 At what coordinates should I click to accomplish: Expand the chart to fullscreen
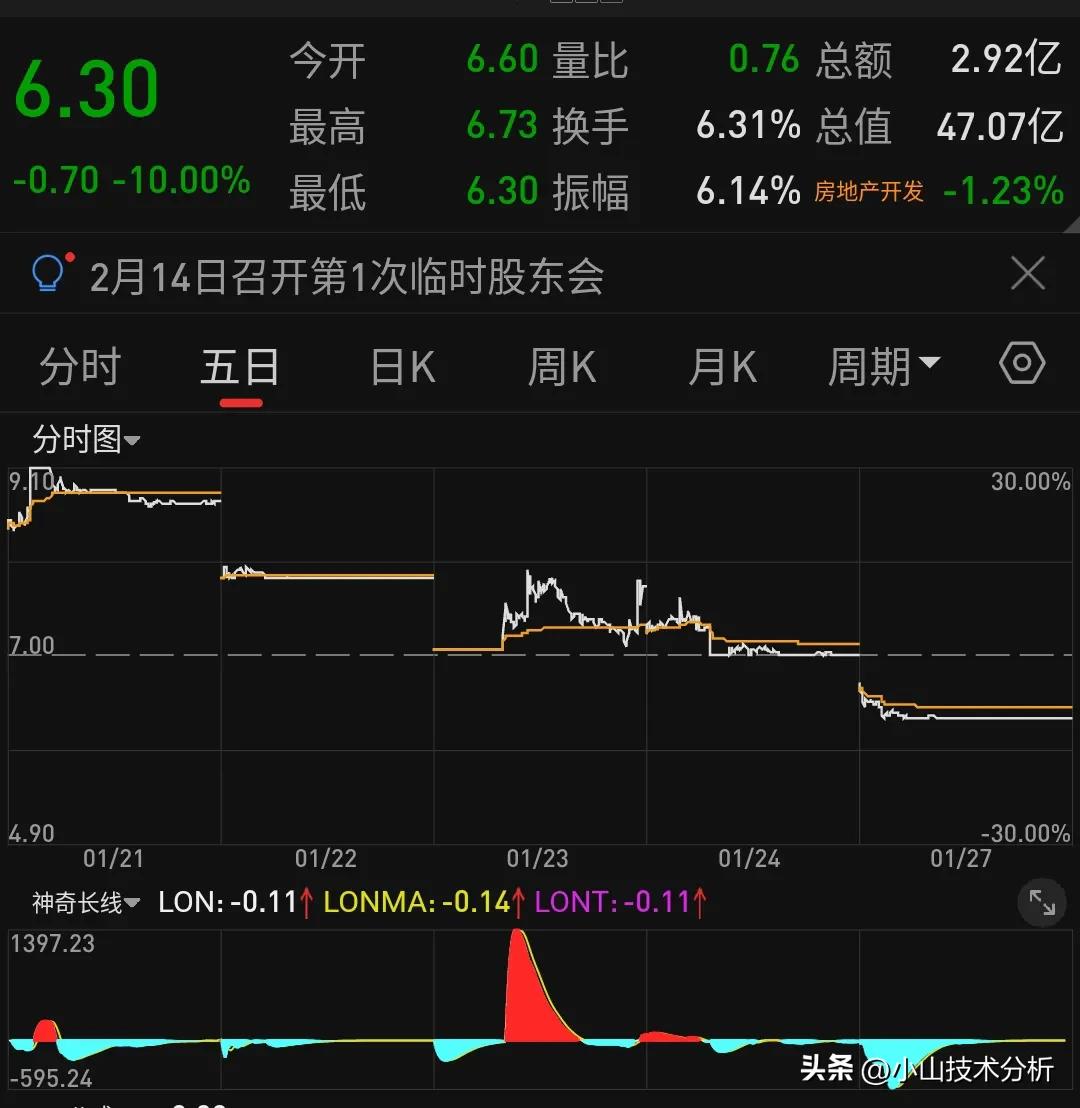pos(1042,903)
